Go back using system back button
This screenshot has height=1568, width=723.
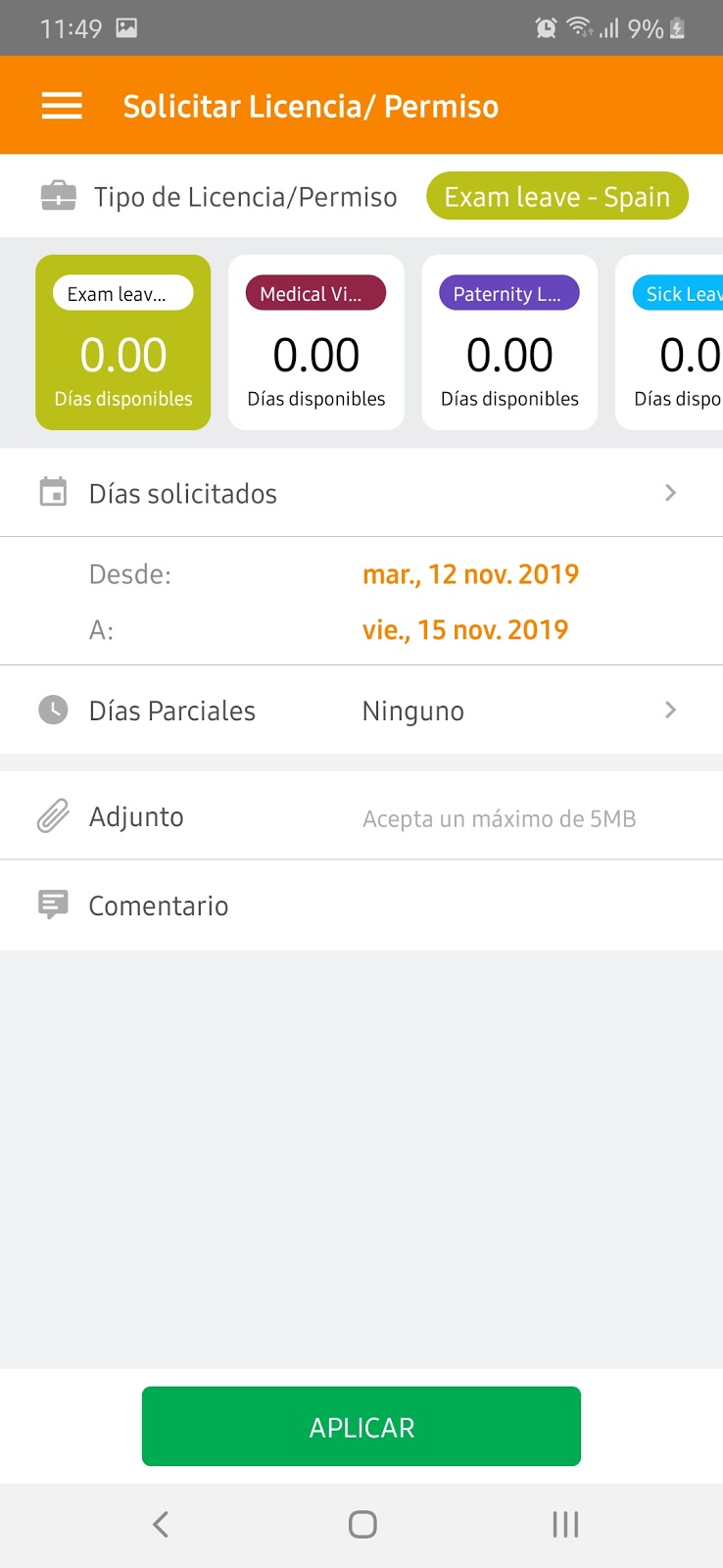click(x=161, y=1524)
